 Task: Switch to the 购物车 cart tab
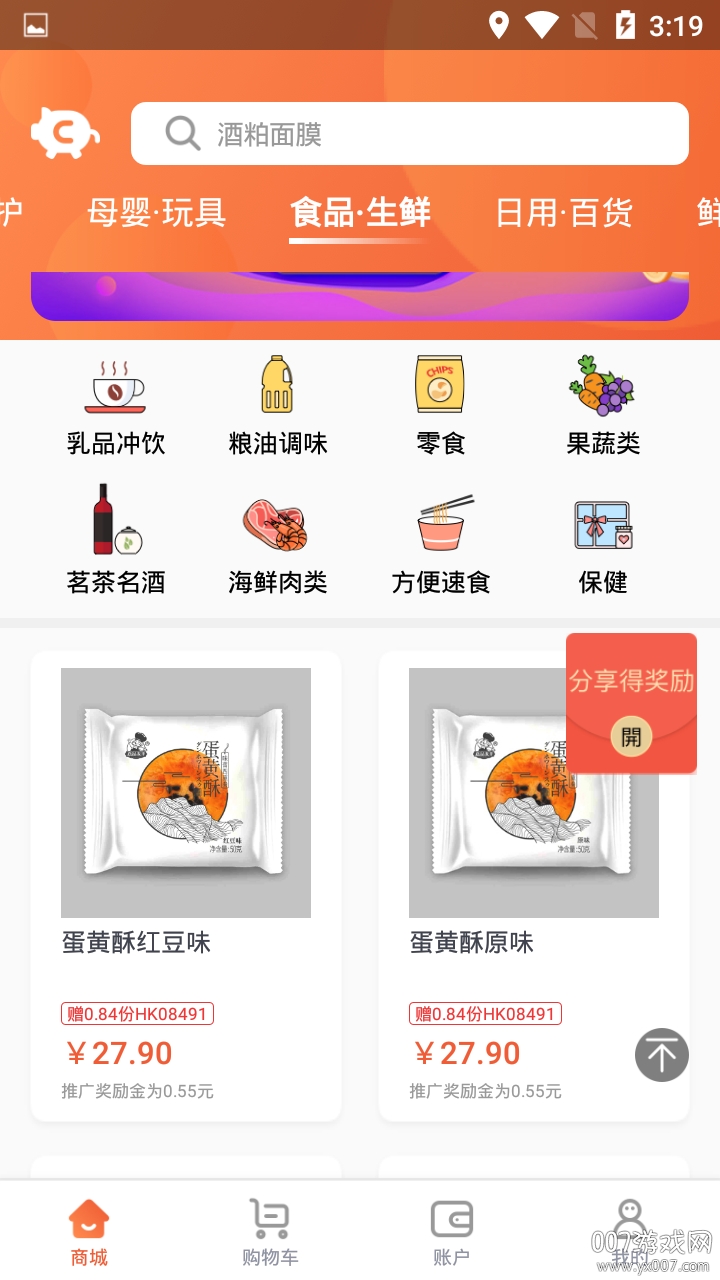(x=270, y=1232)
